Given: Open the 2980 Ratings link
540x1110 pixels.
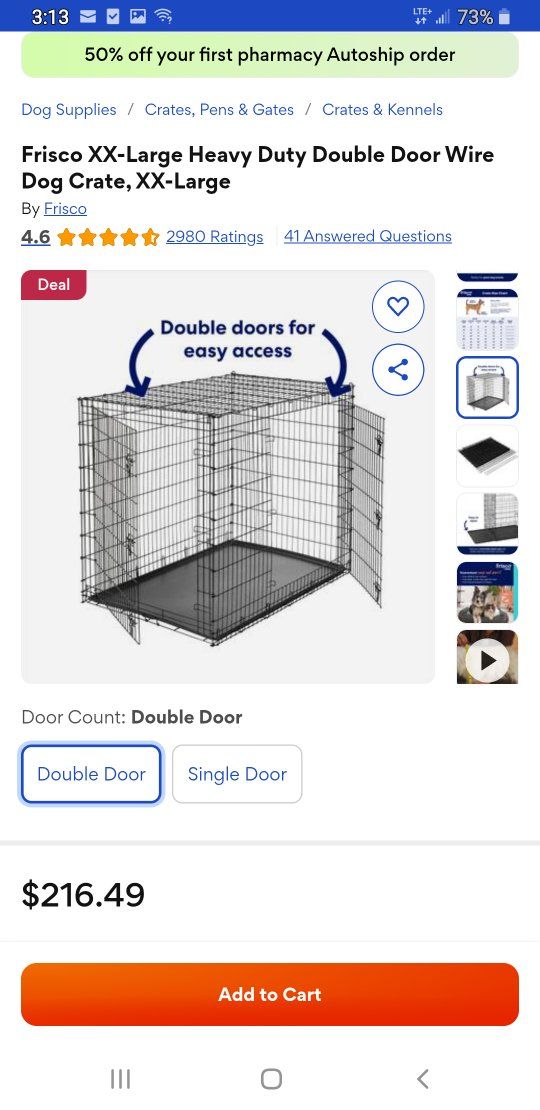Looking at the screenshot, I should pos(214,236).
